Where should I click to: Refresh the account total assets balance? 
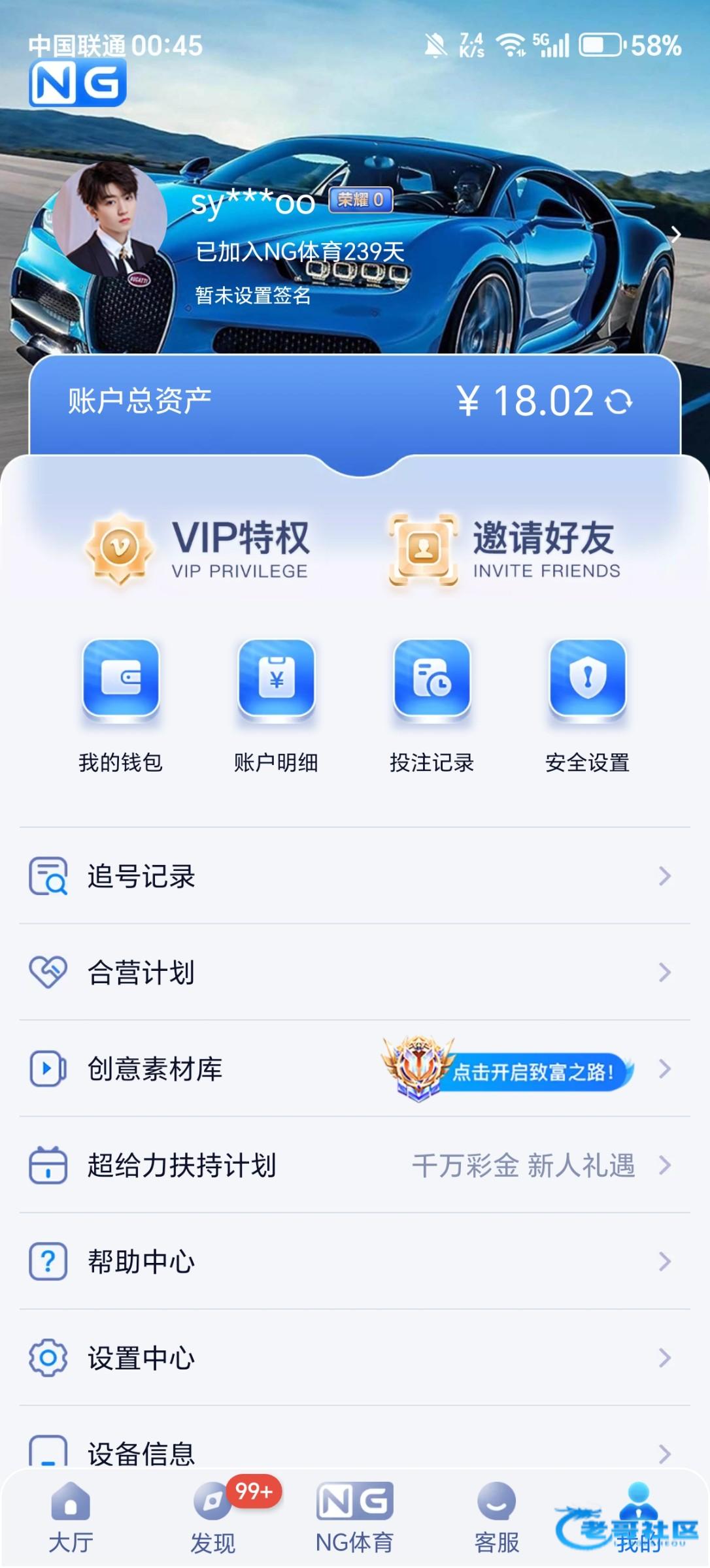tap(618, 401)
